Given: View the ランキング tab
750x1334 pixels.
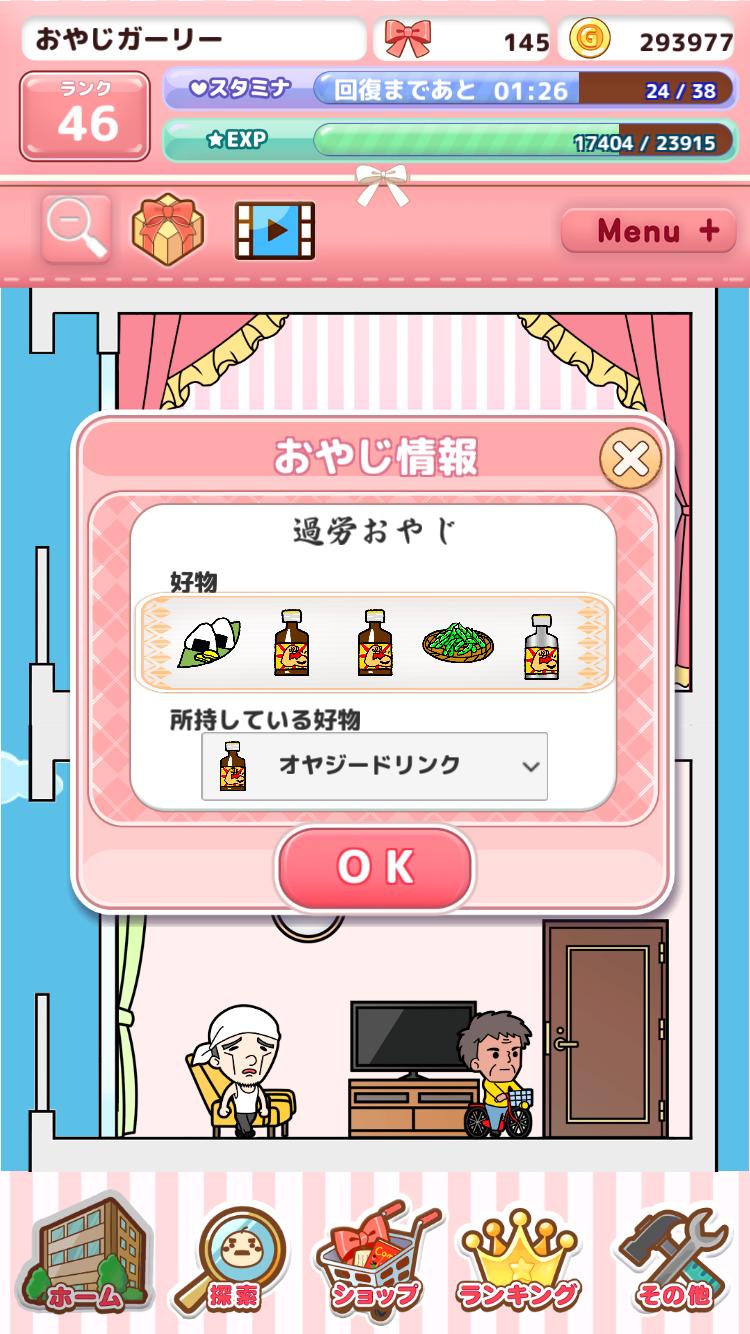Looking at the screenshot, I should pyautogui.click(x=520, y=1257).
